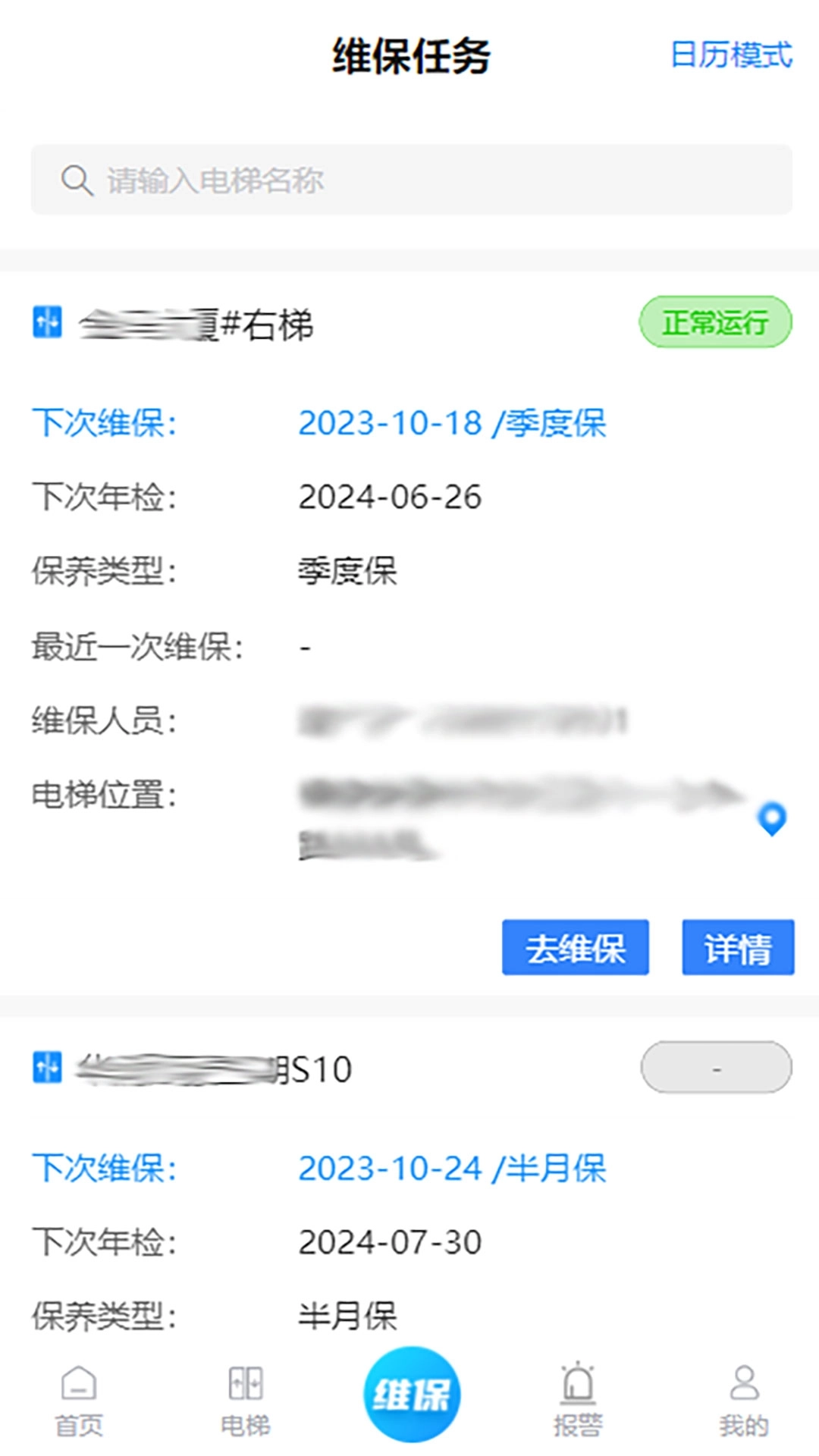Open 详情 for the 右梯 elevator

click(738, 946)
